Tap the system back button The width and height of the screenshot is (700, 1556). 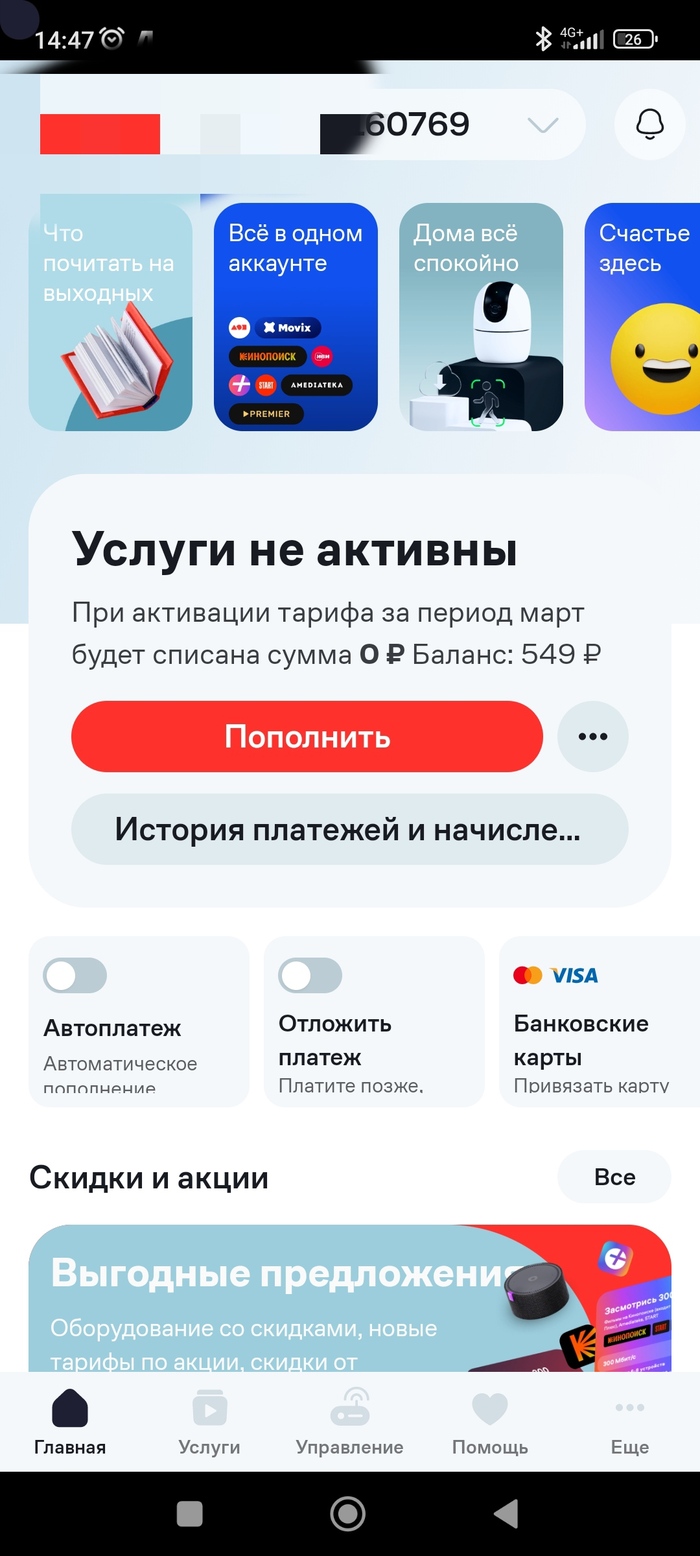(x=506, y=1513)
